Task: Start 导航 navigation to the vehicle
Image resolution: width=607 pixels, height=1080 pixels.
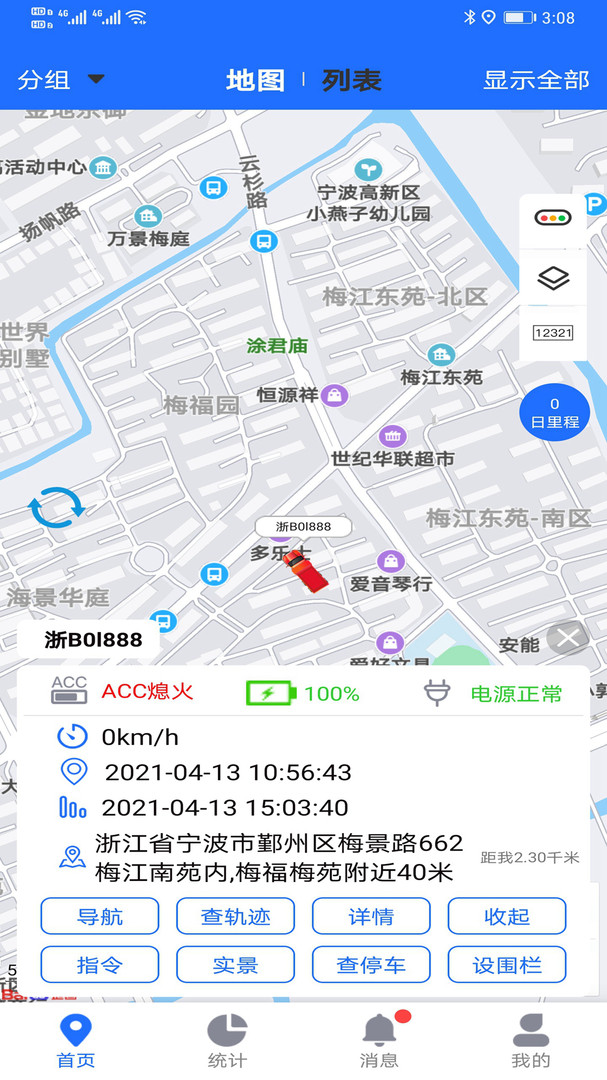Action: [100, 916]
